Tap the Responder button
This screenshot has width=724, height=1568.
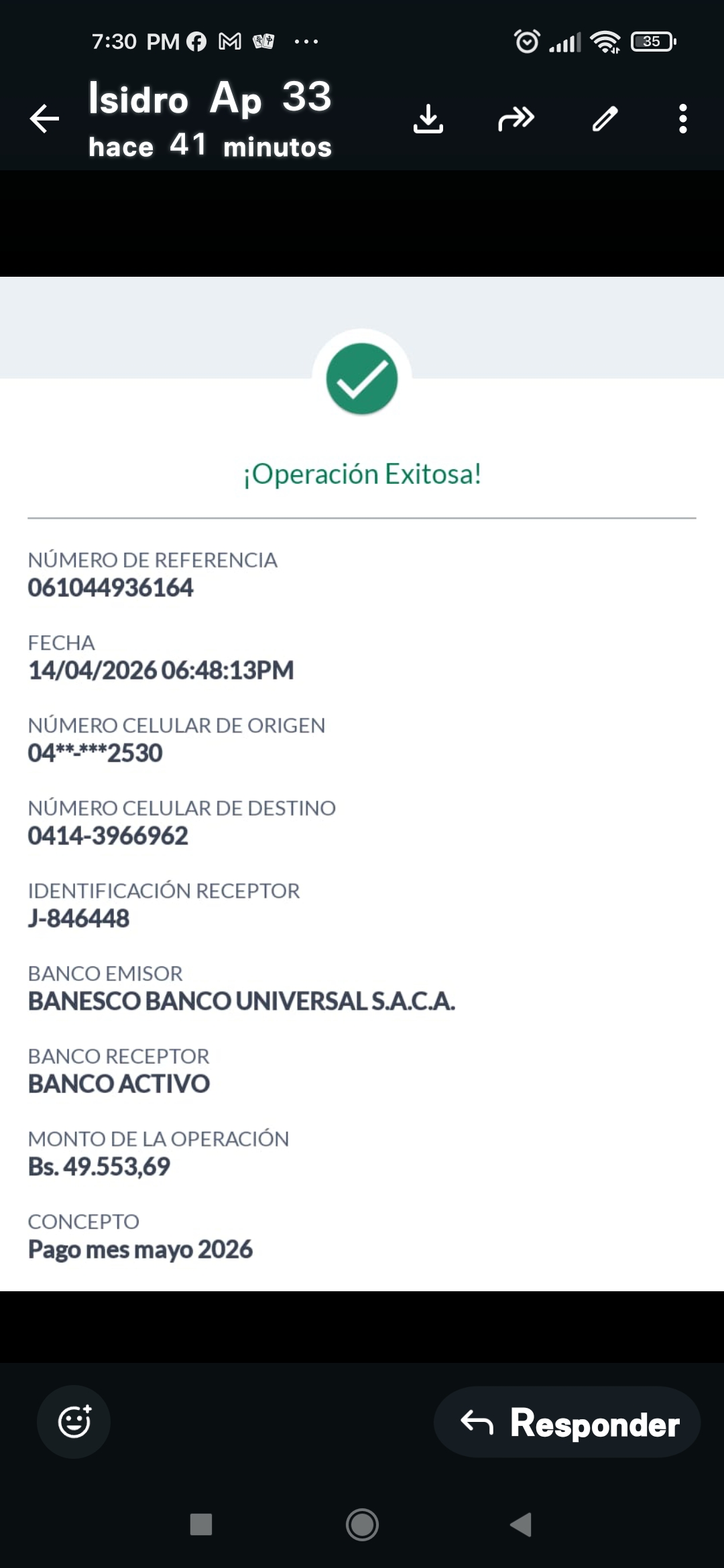(567, 1423)
